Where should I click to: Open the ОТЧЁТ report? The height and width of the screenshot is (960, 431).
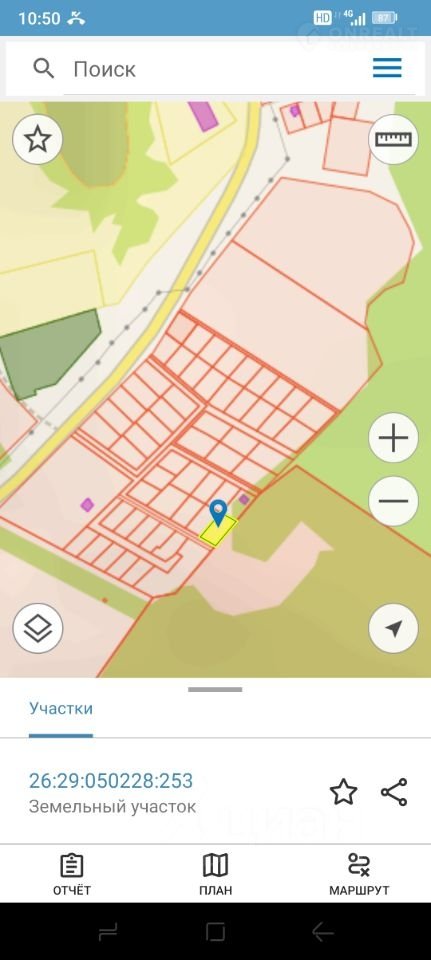(72, 874)
